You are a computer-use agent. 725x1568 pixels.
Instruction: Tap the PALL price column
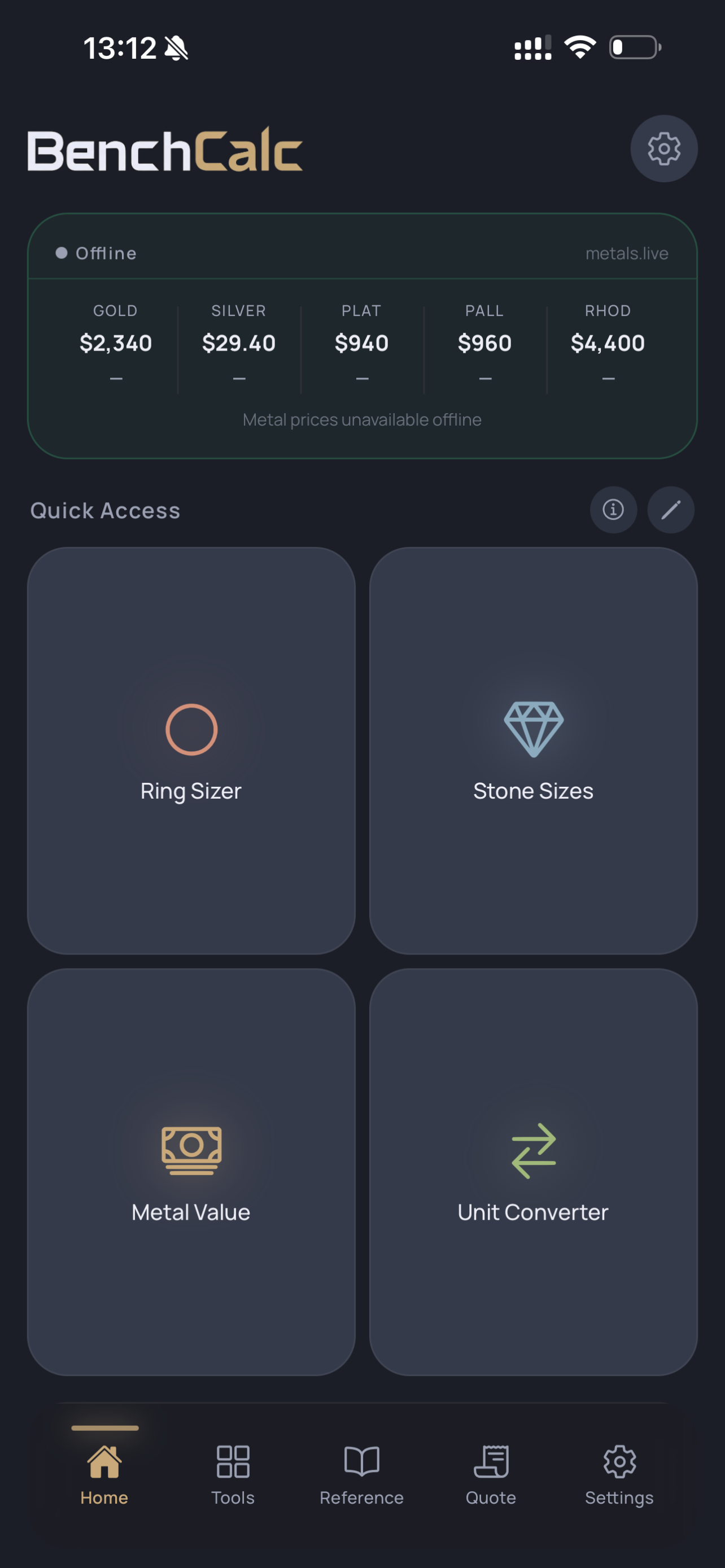(485, 342)
